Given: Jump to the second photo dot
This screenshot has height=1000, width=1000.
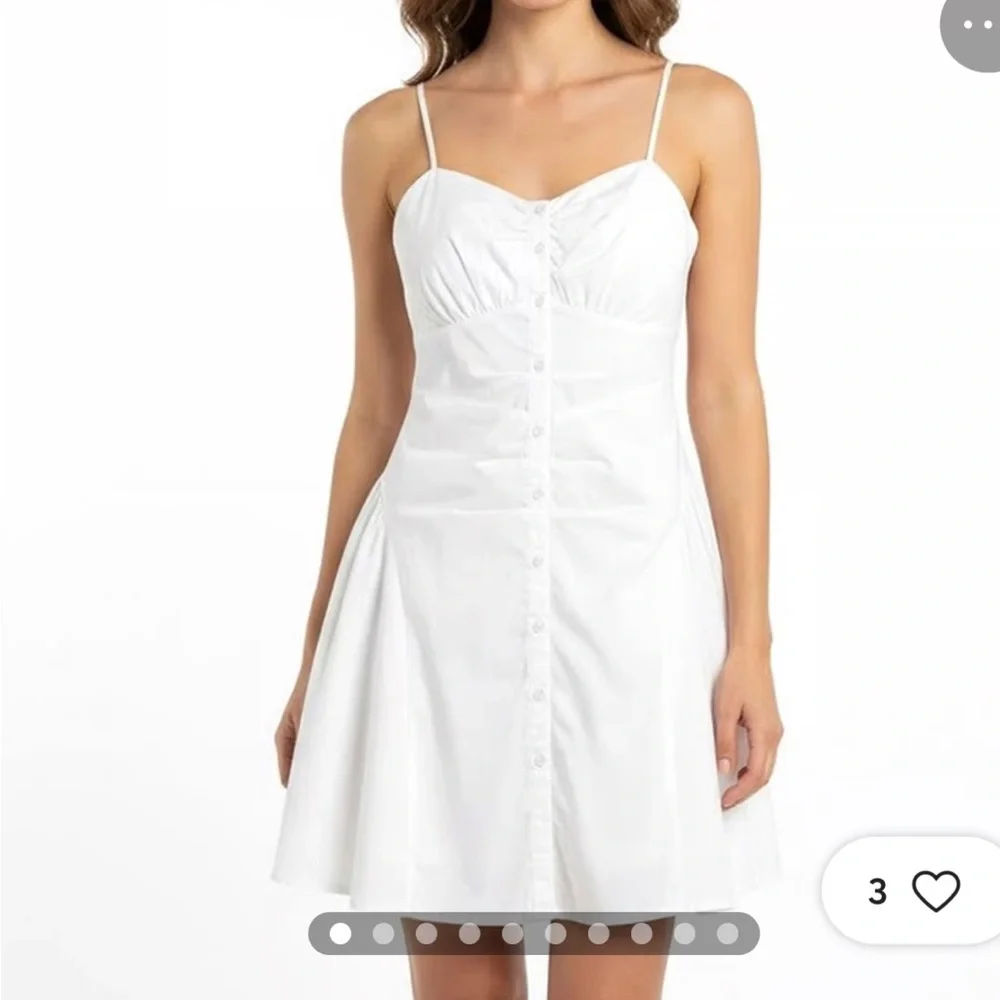Looking at the screenshot, I should [x=383, y=933].
